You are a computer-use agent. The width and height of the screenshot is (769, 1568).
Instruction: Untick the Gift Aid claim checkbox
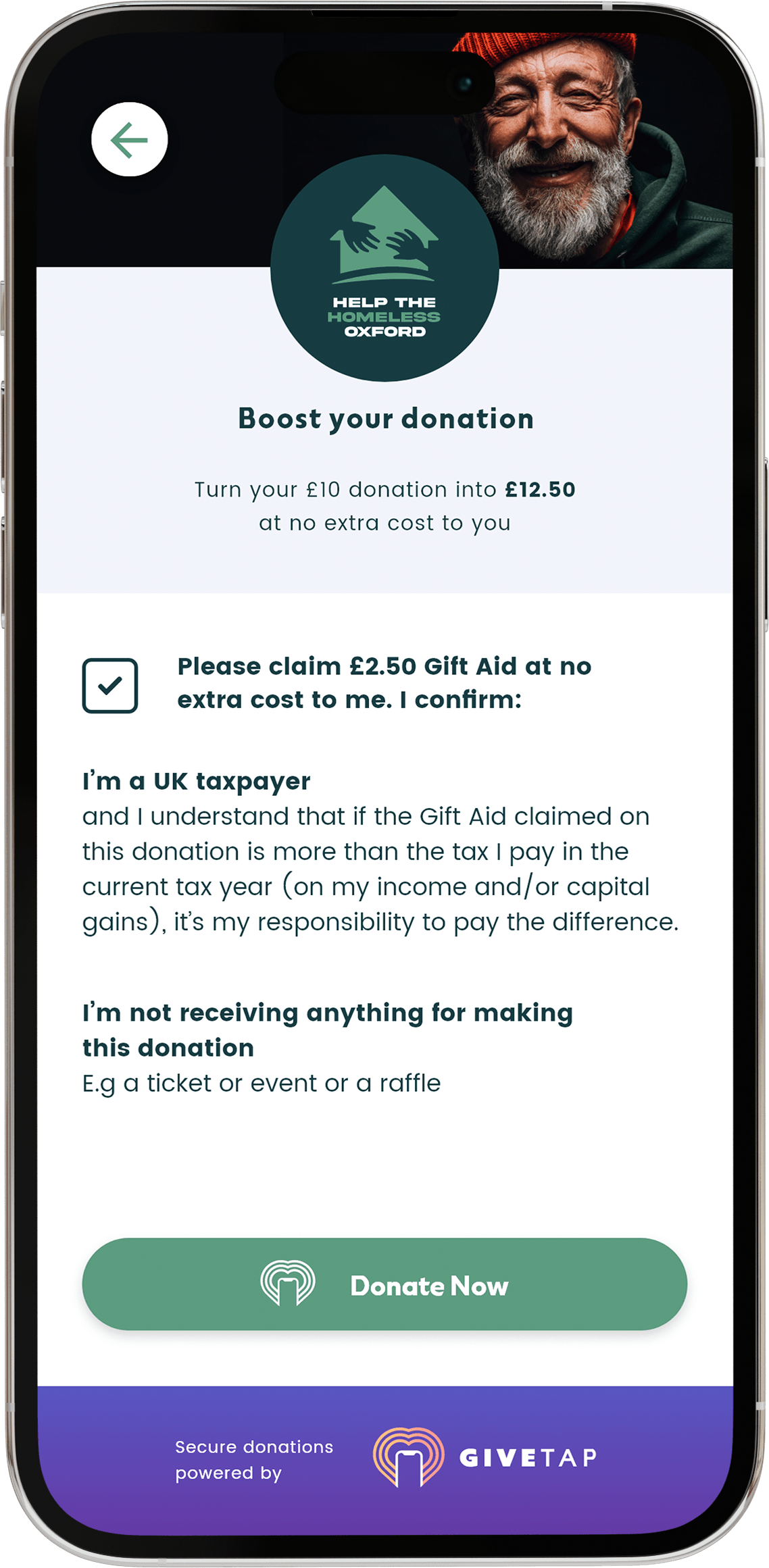pos(110,685)
